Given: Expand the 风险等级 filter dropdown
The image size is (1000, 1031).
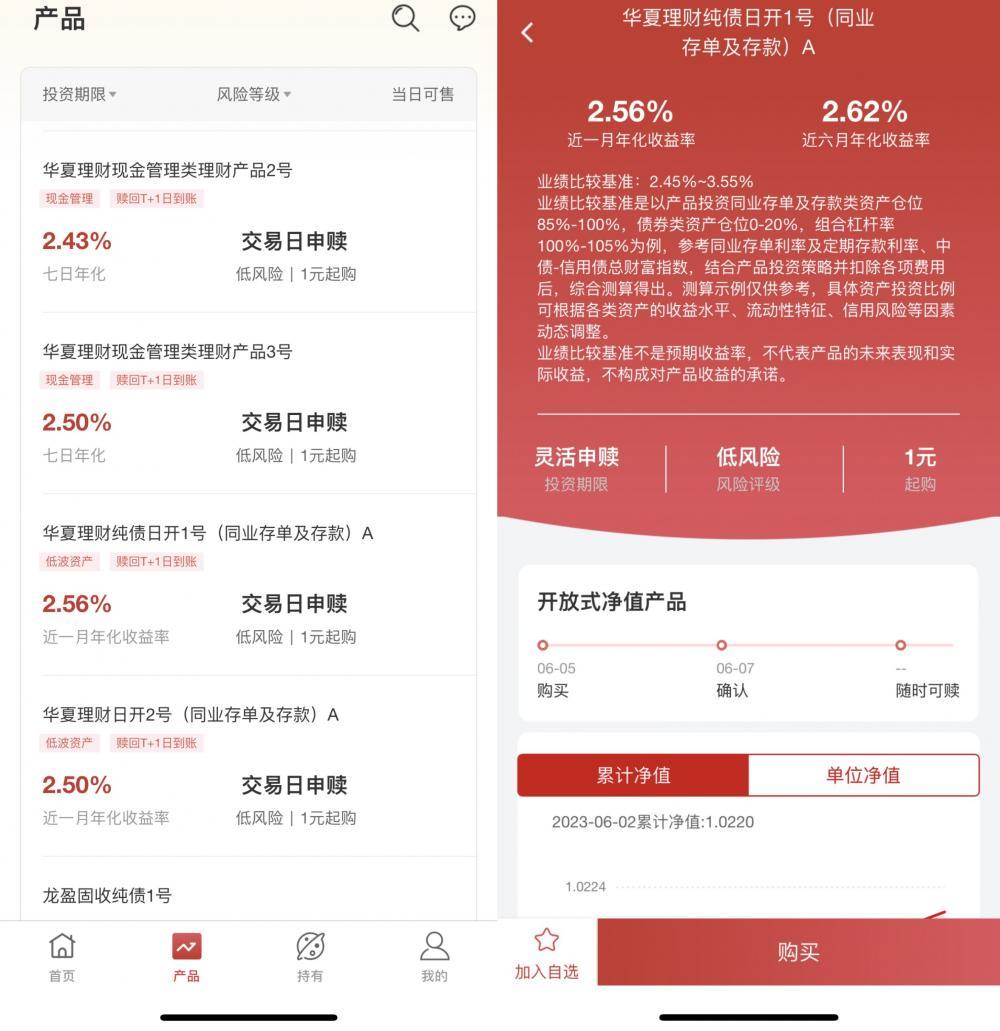Looking at the screenshot, I should point(253,94).
